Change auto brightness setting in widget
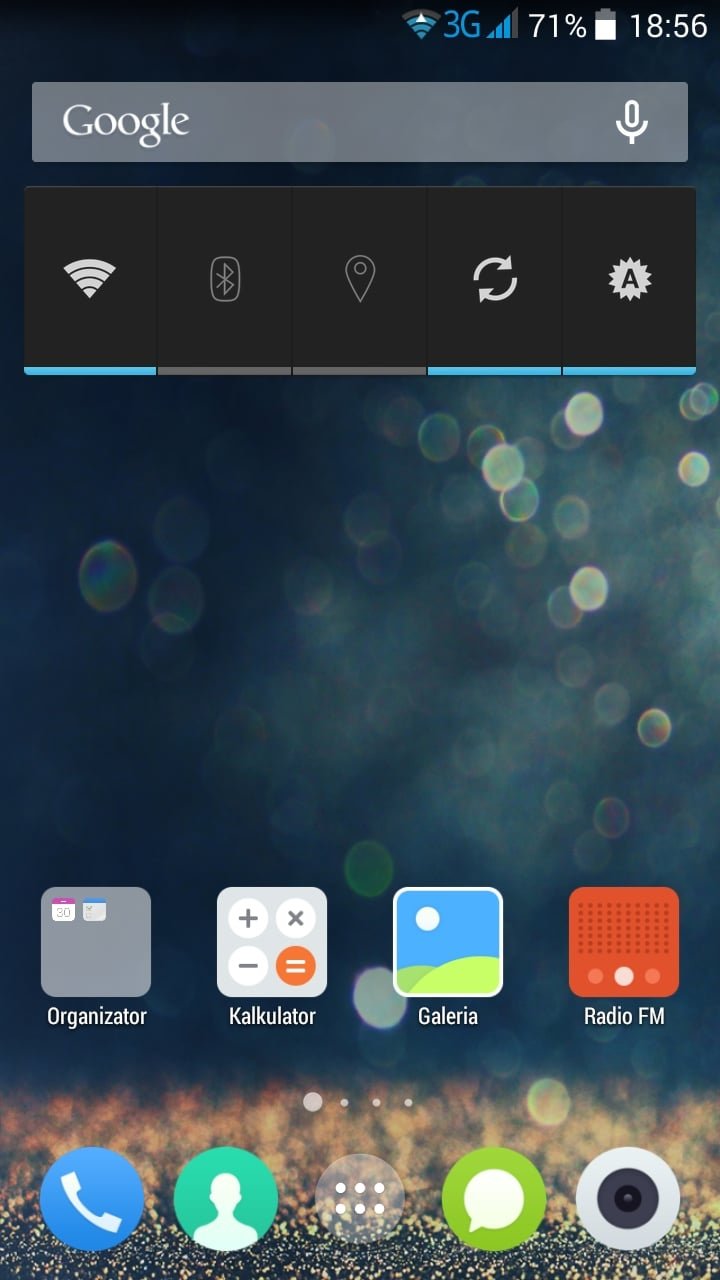The height and width of the screenshot is (1280, 720). (x=630, y=280)
